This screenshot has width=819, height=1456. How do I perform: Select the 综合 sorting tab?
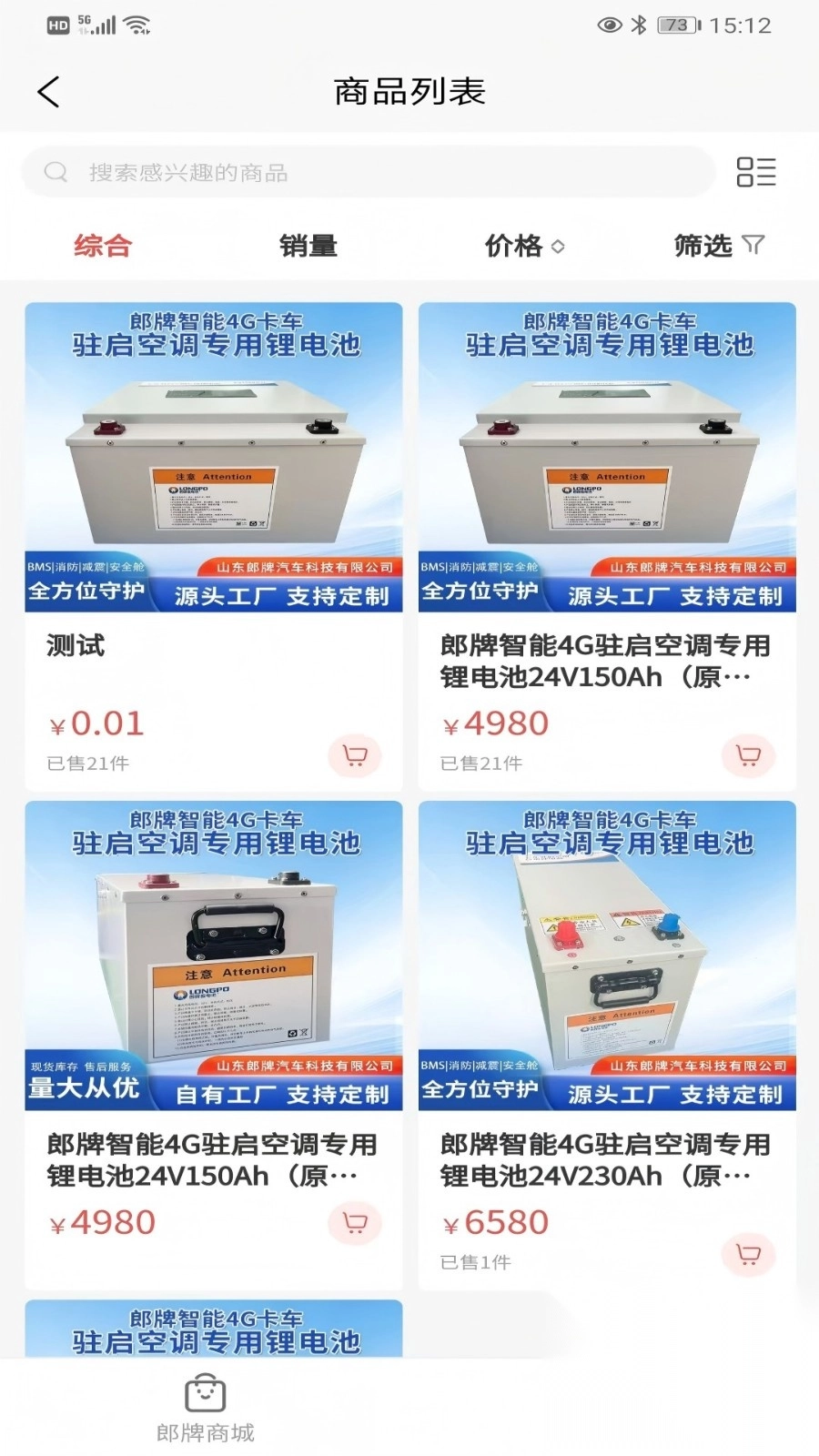pyautogui.click(x=103, y=246)
